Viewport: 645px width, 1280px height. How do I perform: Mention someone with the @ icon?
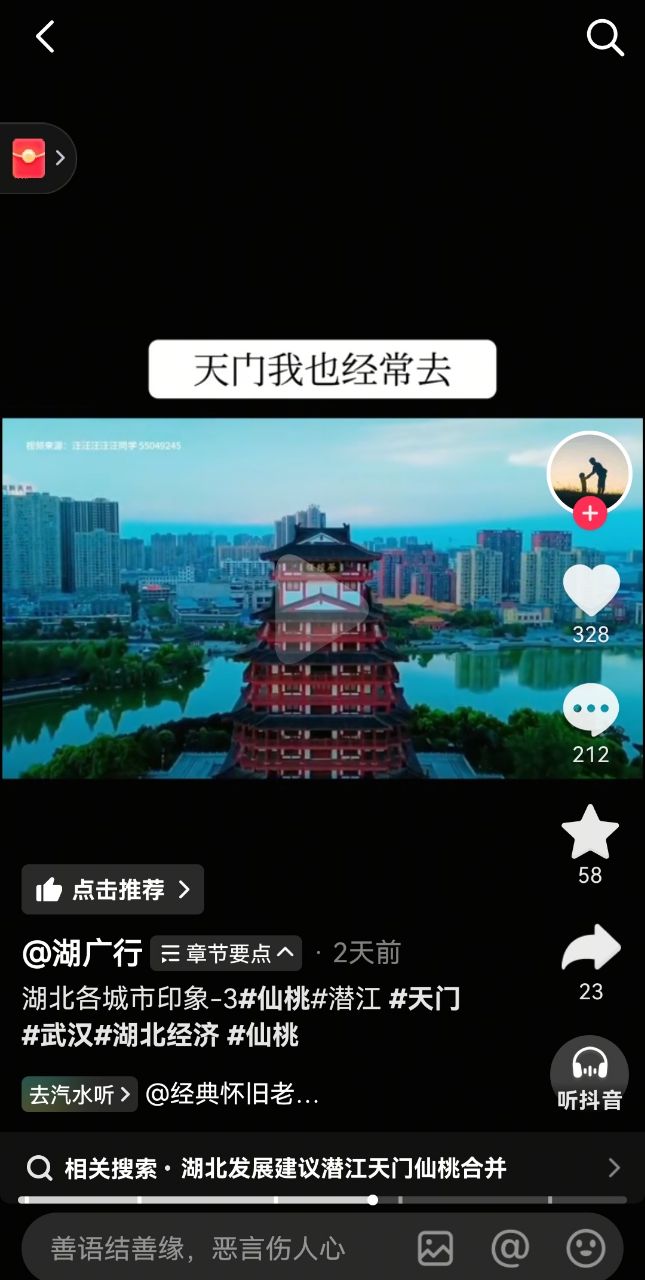tap(510, 1248)
